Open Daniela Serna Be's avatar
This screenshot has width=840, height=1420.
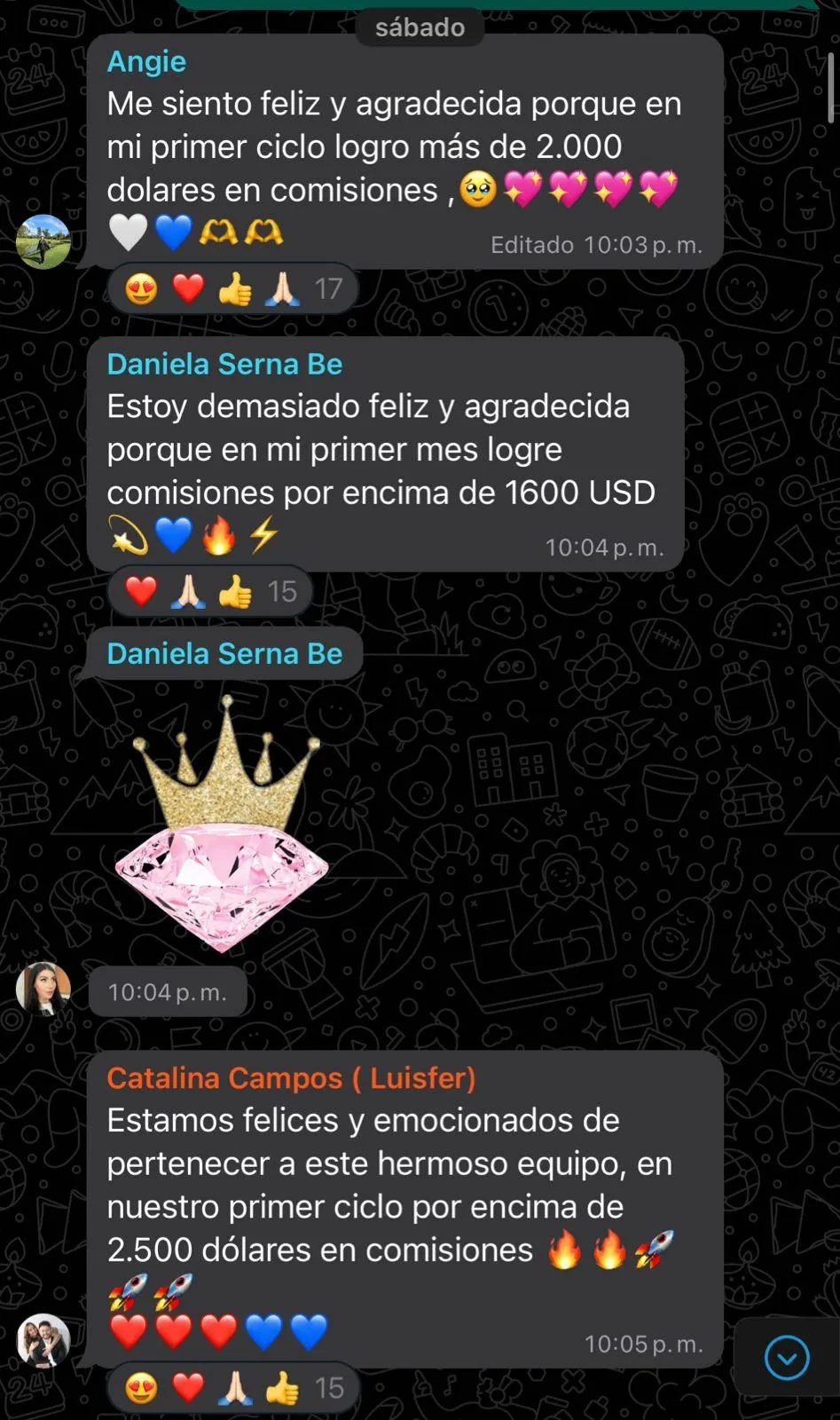click(43, 988)
